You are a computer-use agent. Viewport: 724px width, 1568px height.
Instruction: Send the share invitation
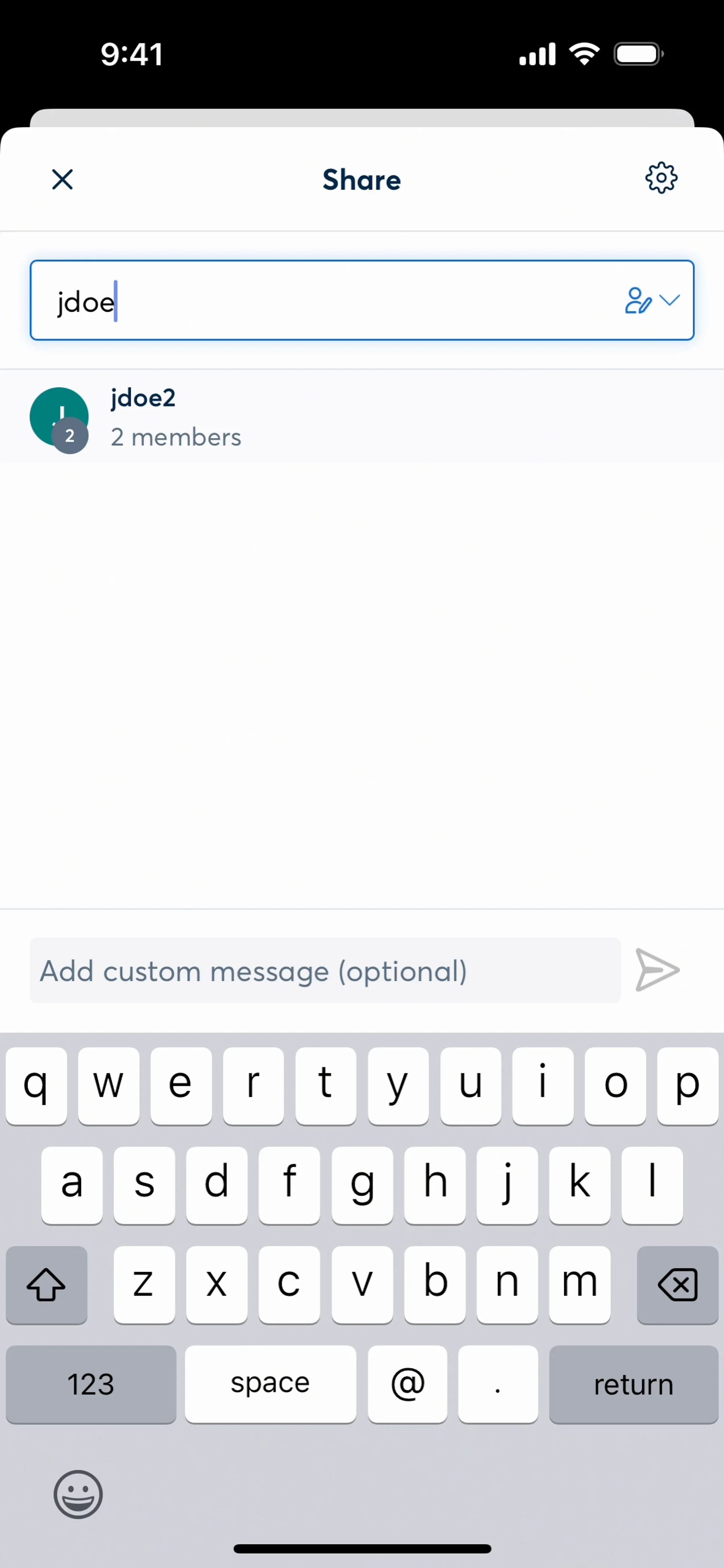pyautogui.click(x=657, y=970)
